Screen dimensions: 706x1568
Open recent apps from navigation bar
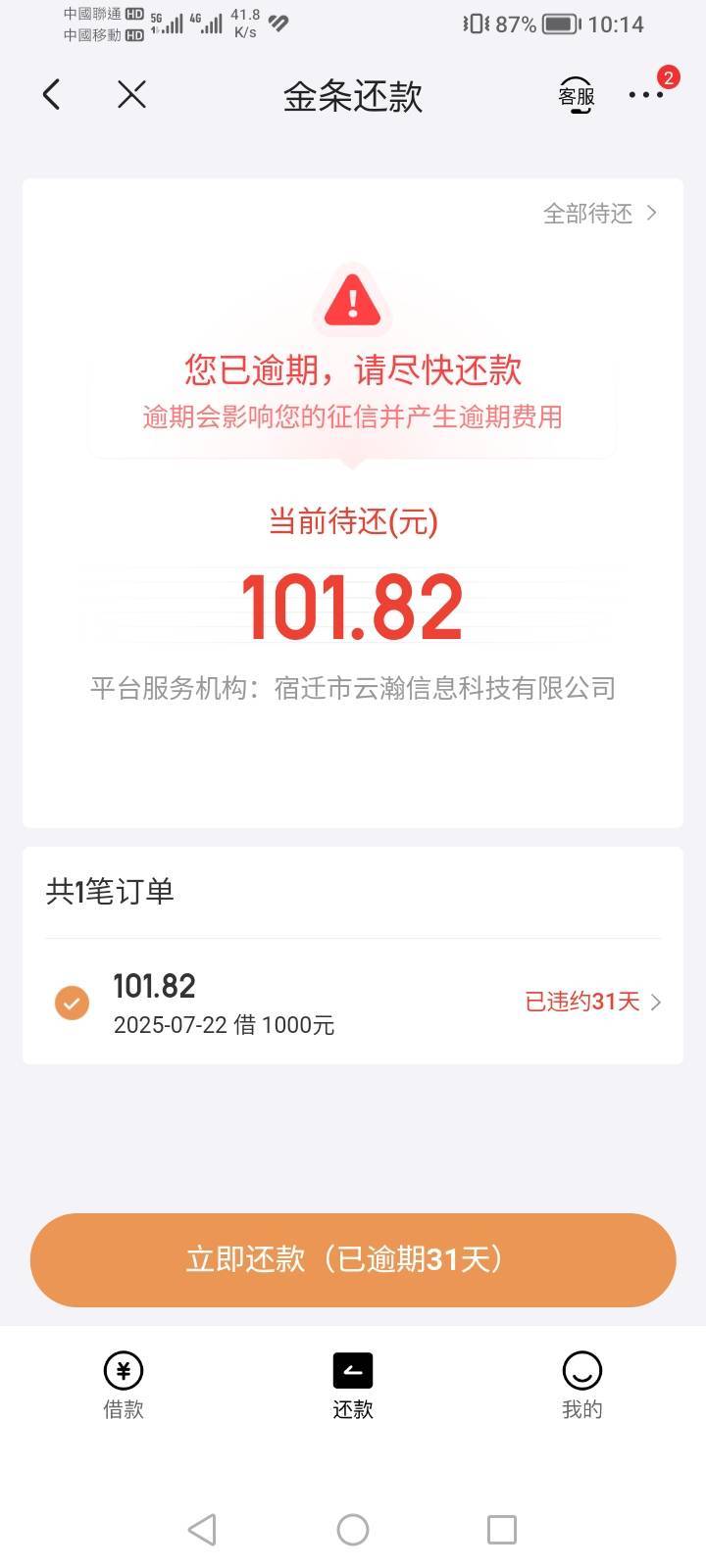pos(502,1530)
